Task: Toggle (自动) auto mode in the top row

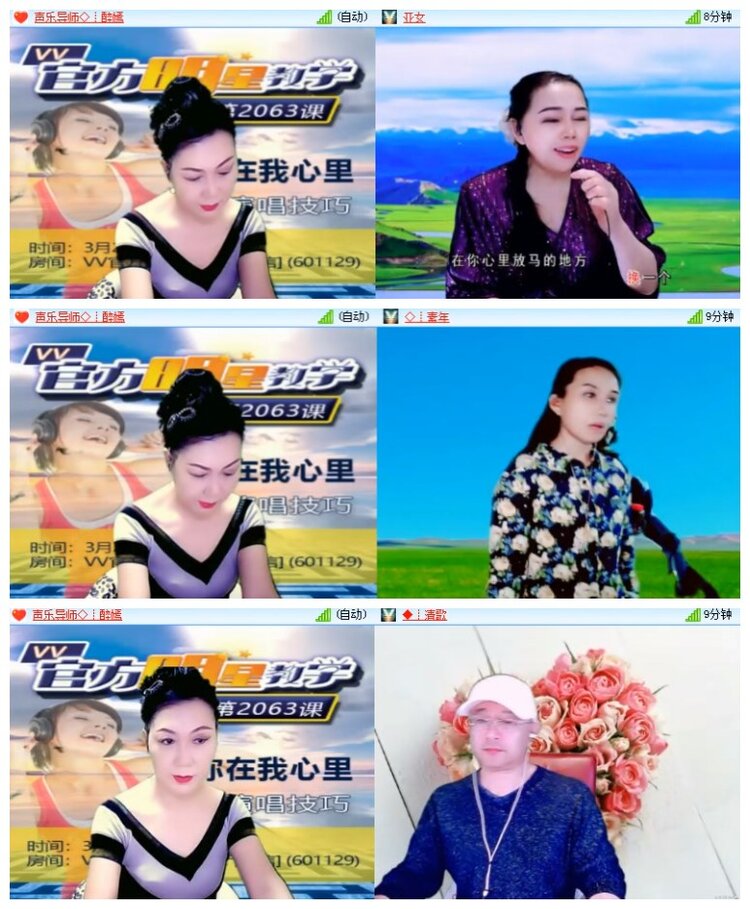Action: [352, 15]
